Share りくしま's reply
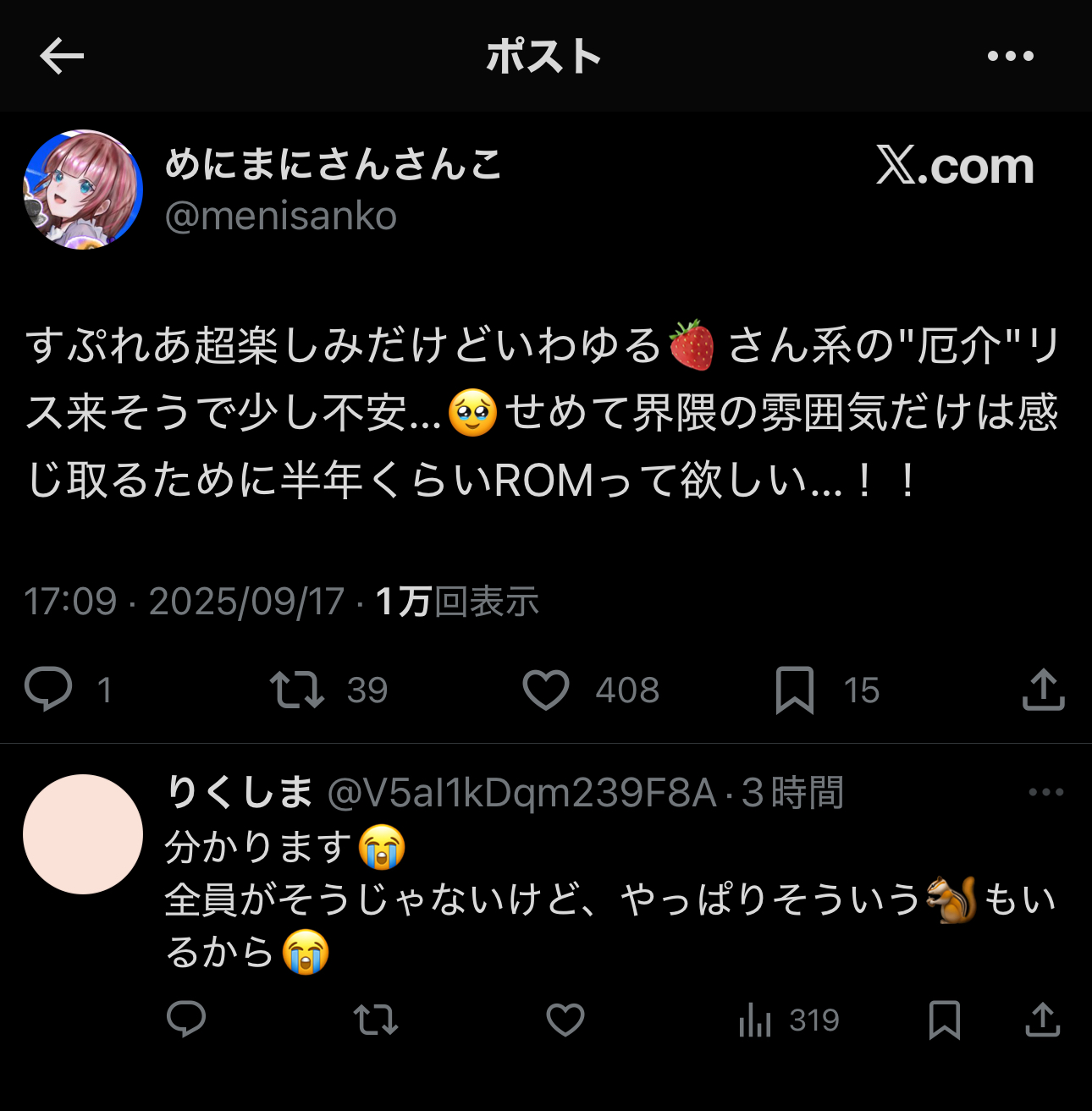 point(1043,1020)
